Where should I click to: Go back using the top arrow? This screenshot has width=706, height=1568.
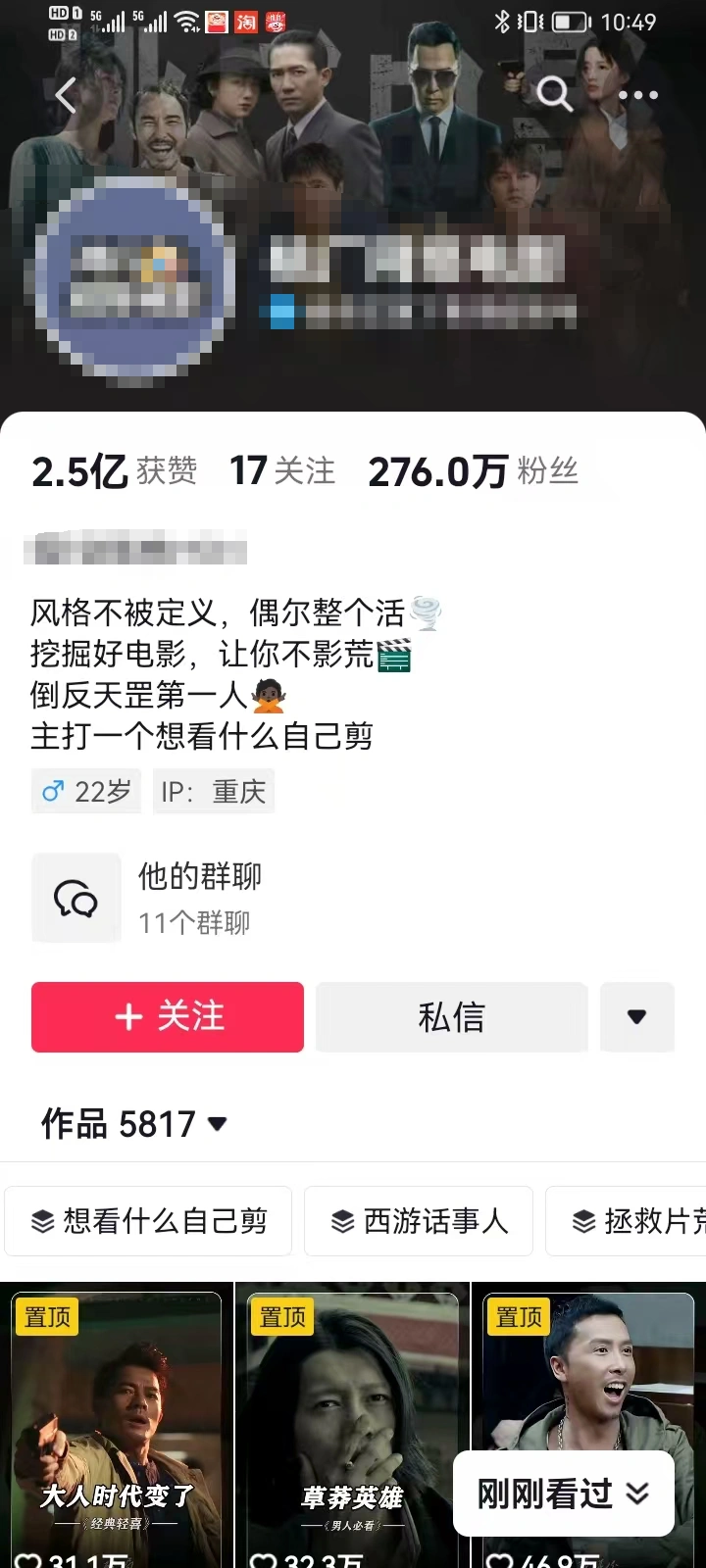[66, 96]
